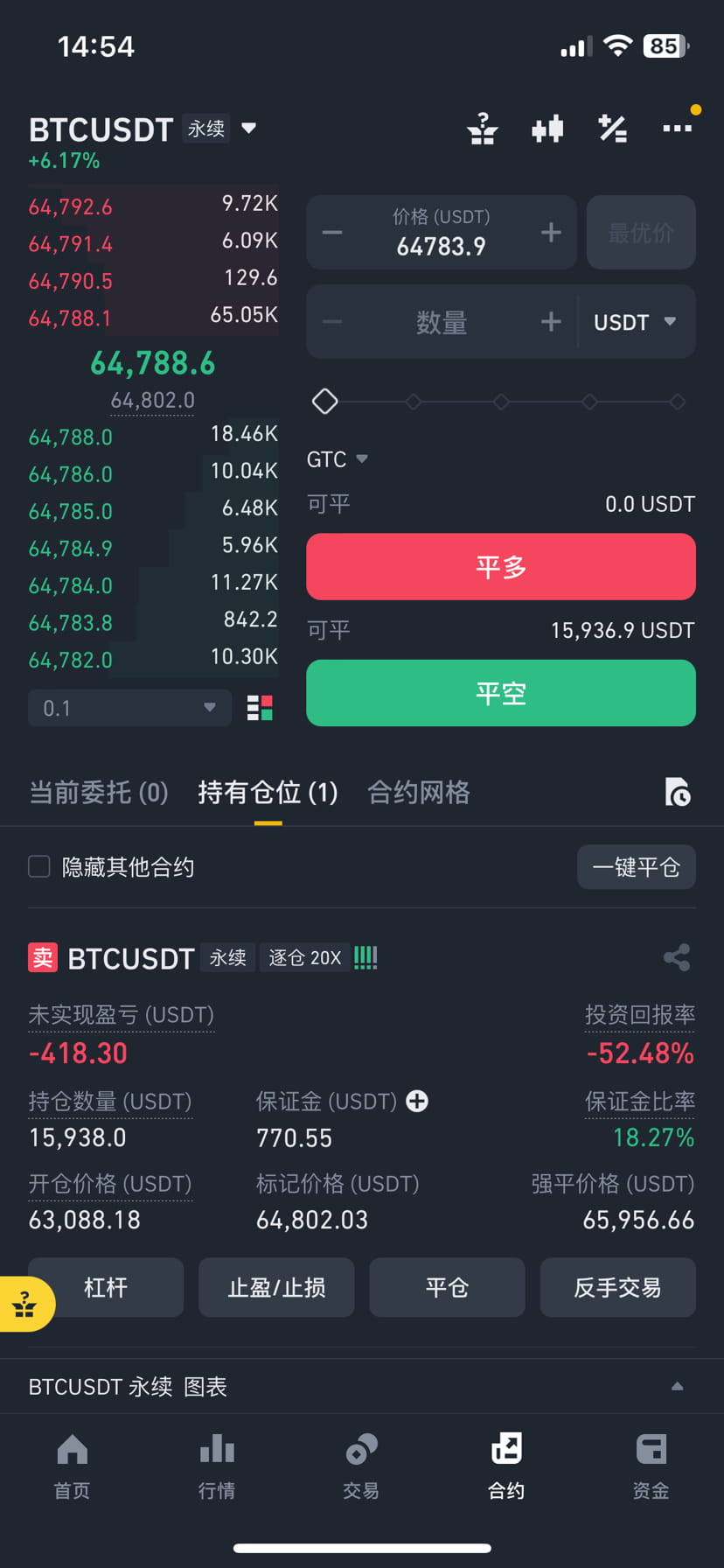Open the candlestick chart icon
The width and height of the screenshot is (724, 1568).
tap(547, 129)
